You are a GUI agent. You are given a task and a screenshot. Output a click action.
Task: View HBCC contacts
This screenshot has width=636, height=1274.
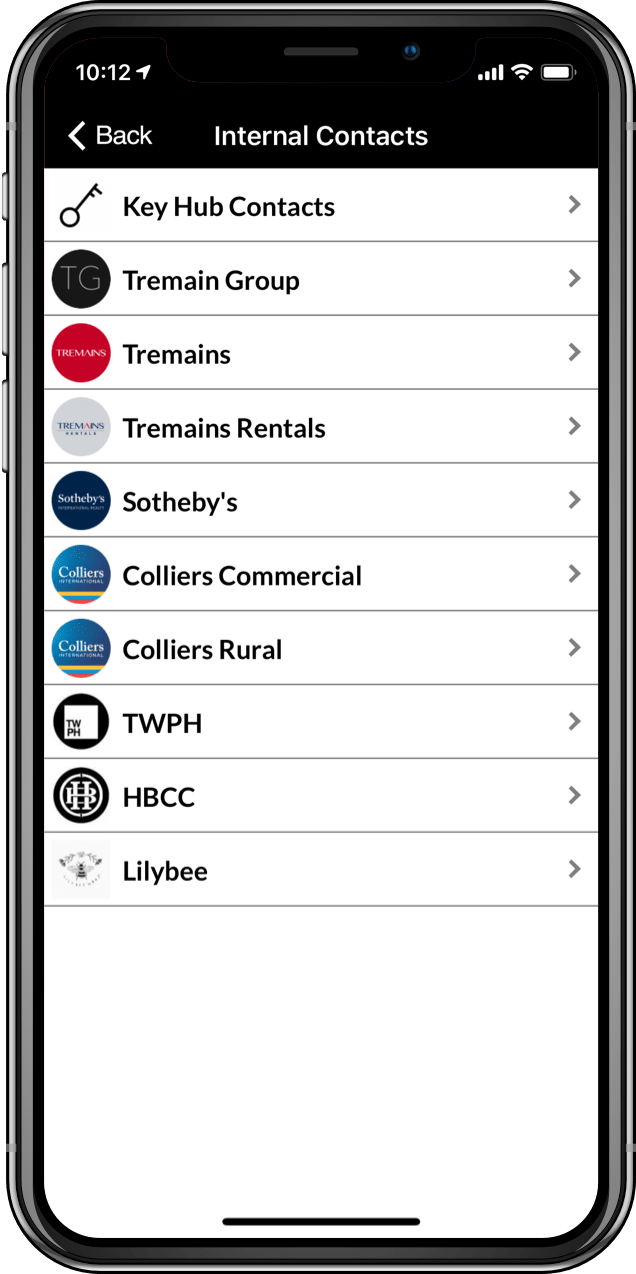point(321,797)
